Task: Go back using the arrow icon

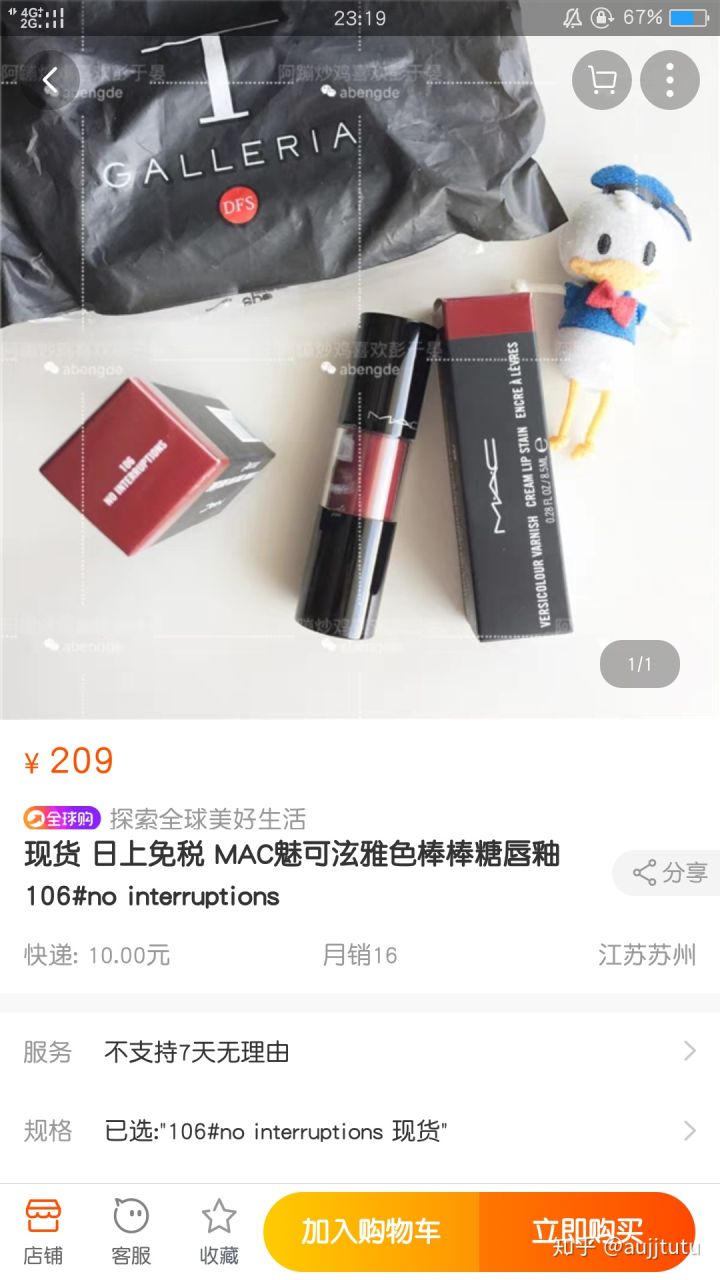Action: click(x=50, y=79)
